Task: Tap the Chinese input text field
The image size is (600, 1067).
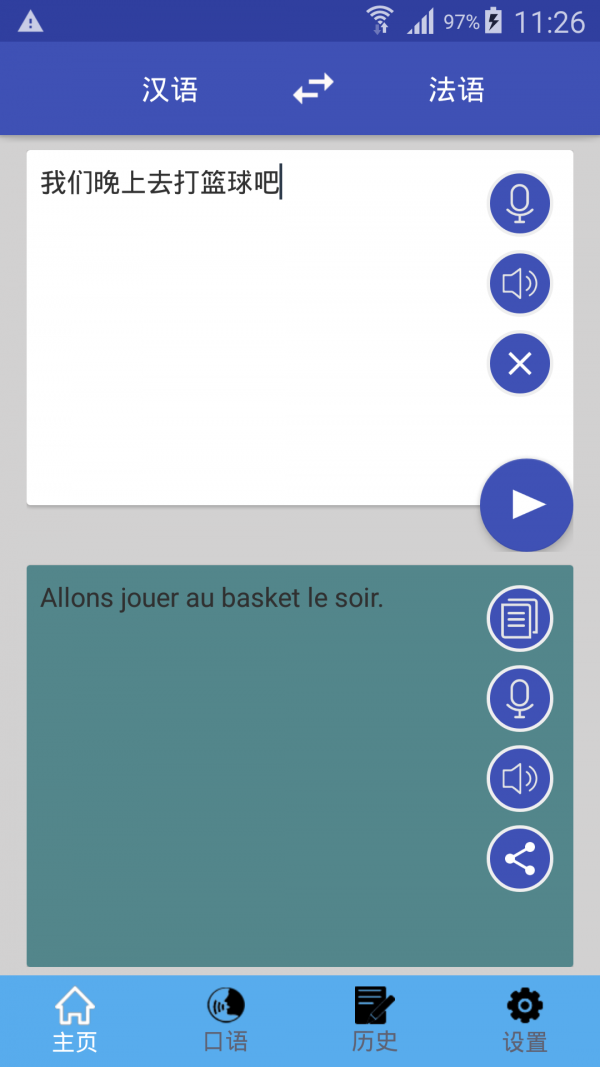Action: 250,320
